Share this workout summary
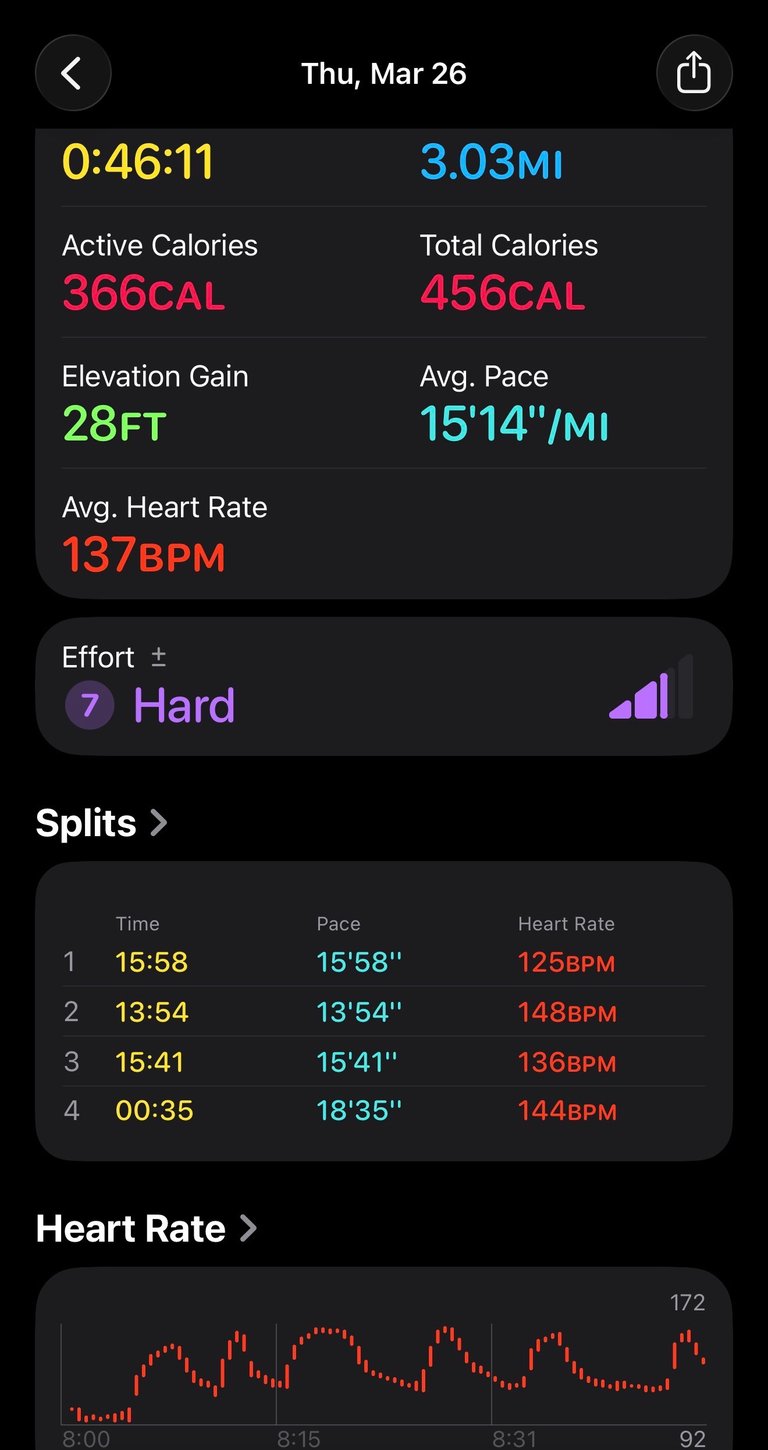Image resolution: width=768 pixels, height=1450 pixels. point(694,74)
